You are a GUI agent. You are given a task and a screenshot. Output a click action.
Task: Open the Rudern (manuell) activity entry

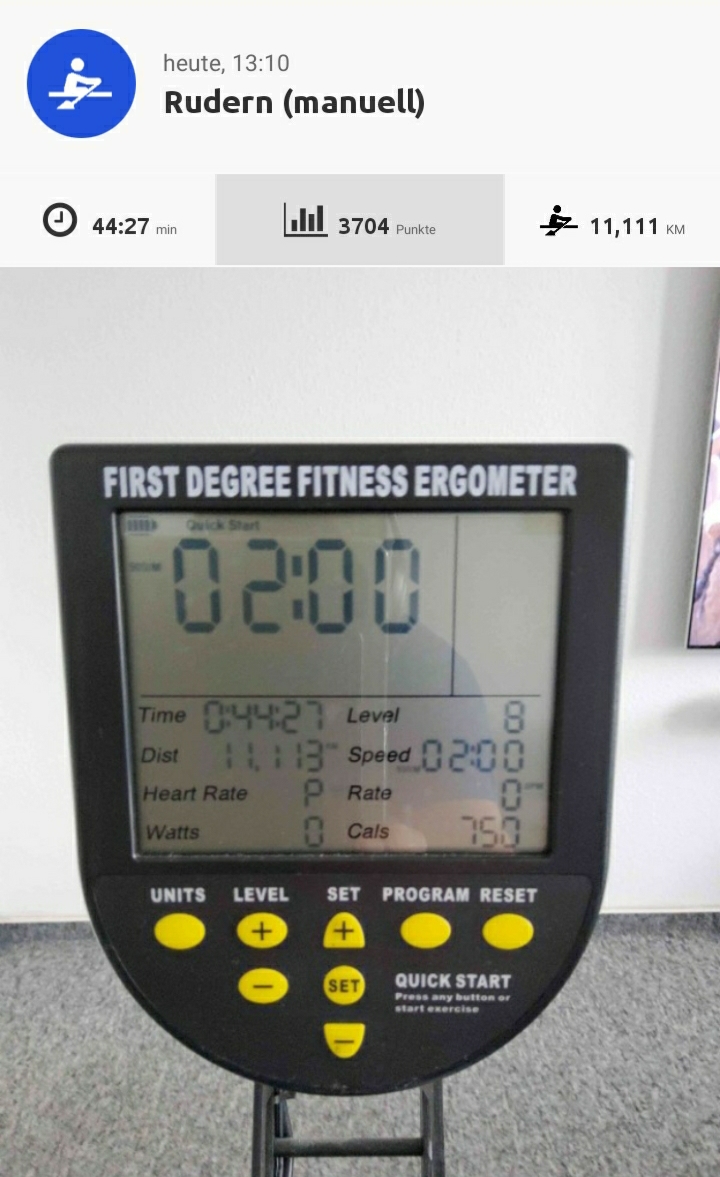(294, 102)
